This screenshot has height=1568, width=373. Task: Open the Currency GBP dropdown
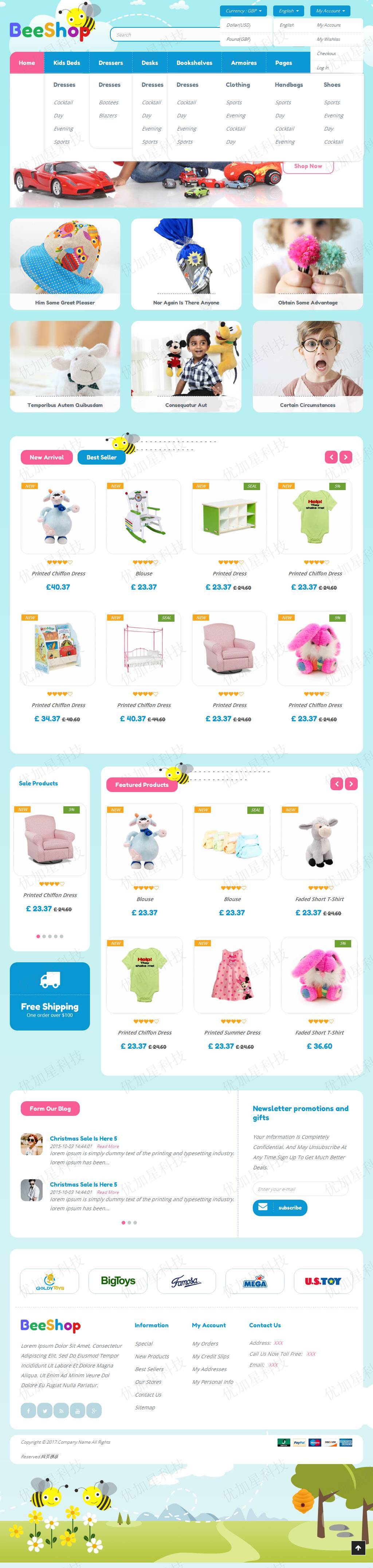[x=243, y=11]
